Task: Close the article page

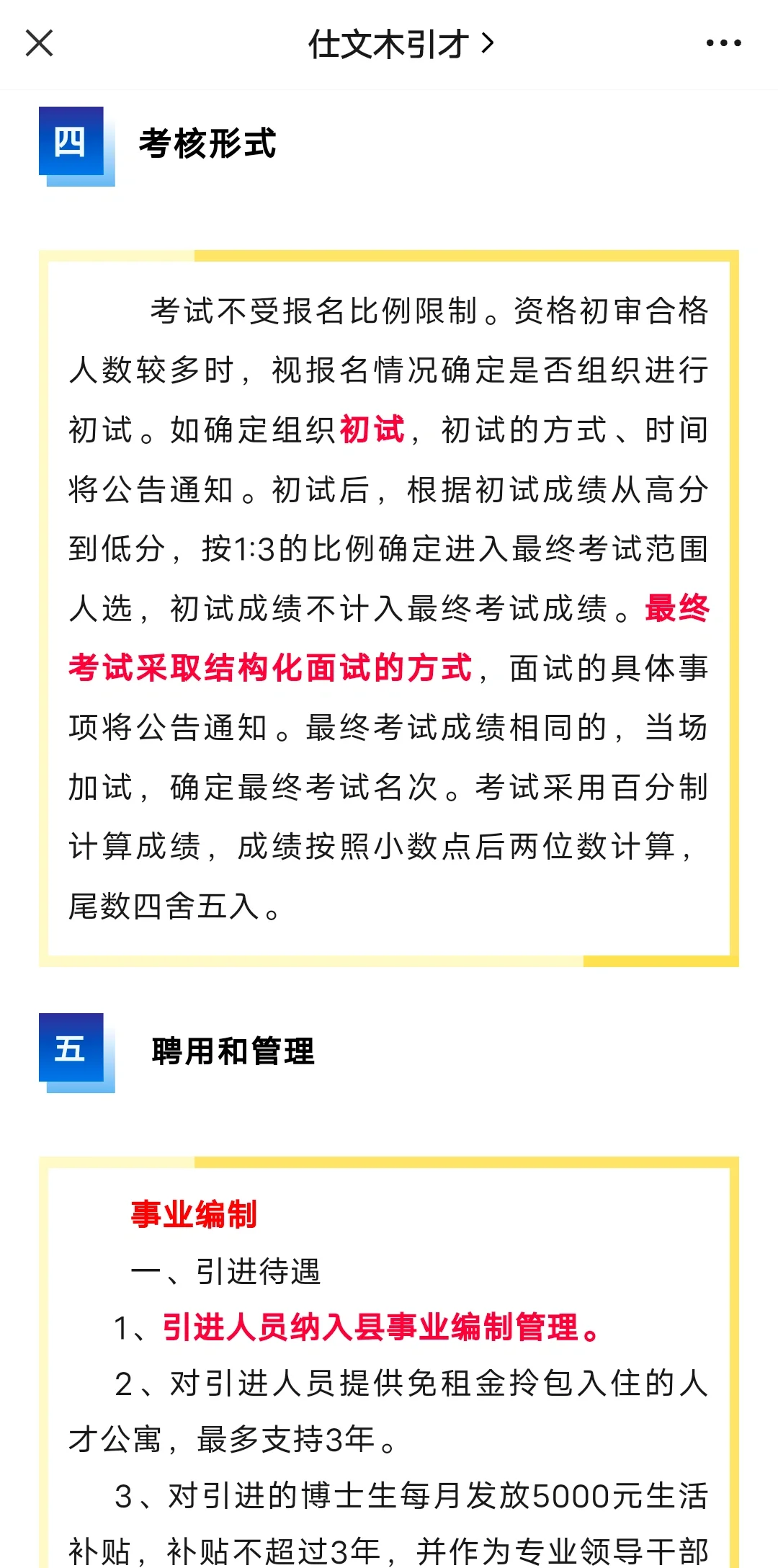Action: 40,43
